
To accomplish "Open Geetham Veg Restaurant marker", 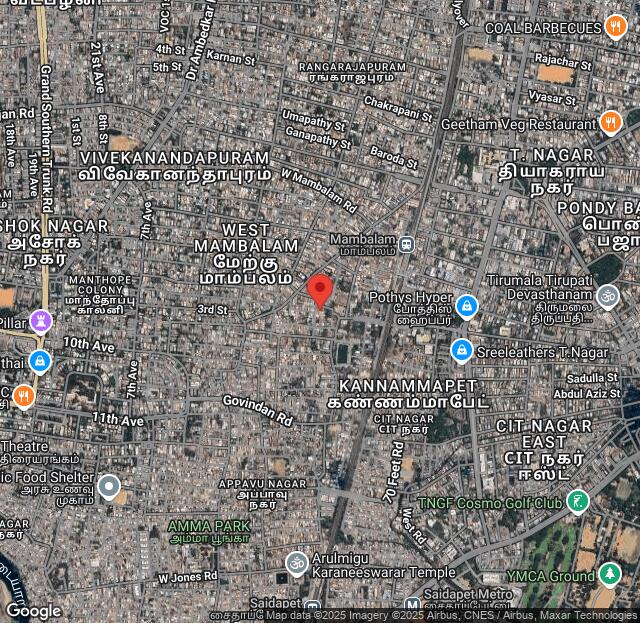I will tap(611, 124).
